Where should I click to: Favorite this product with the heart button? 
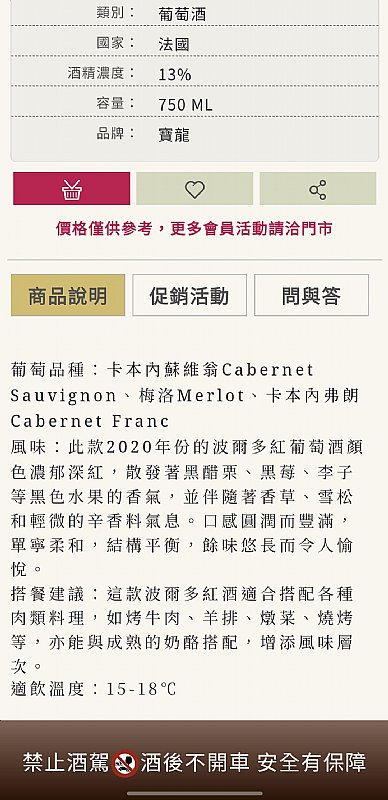coord(195,189)
